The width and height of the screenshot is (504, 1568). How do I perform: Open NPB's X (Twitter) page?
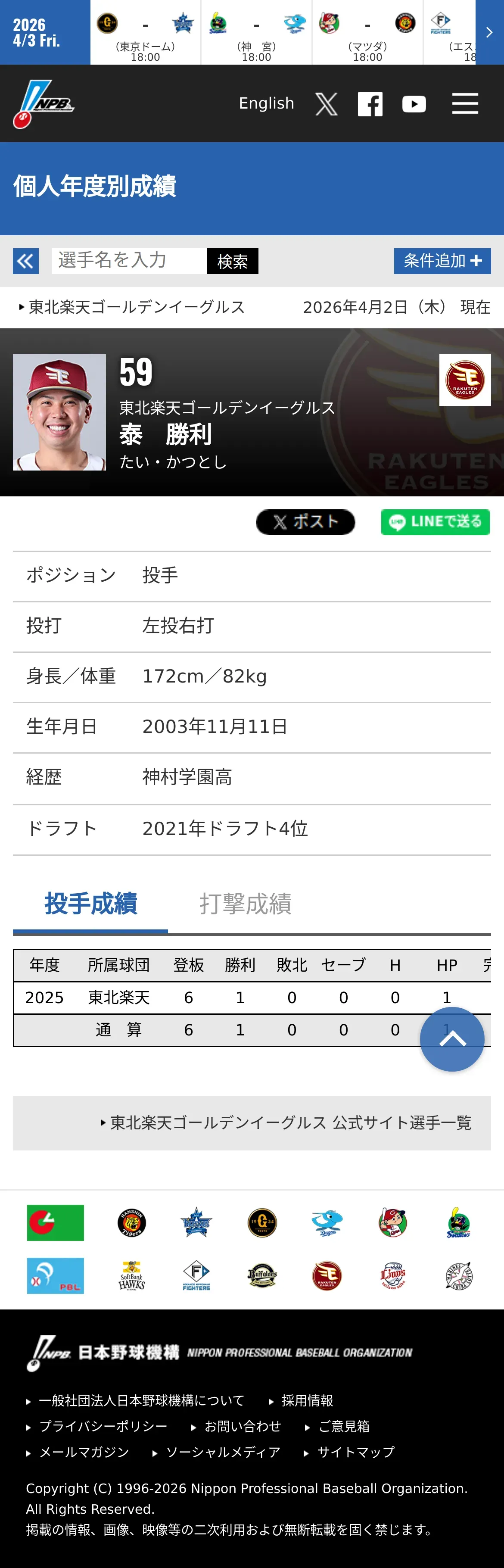(326, 104)
